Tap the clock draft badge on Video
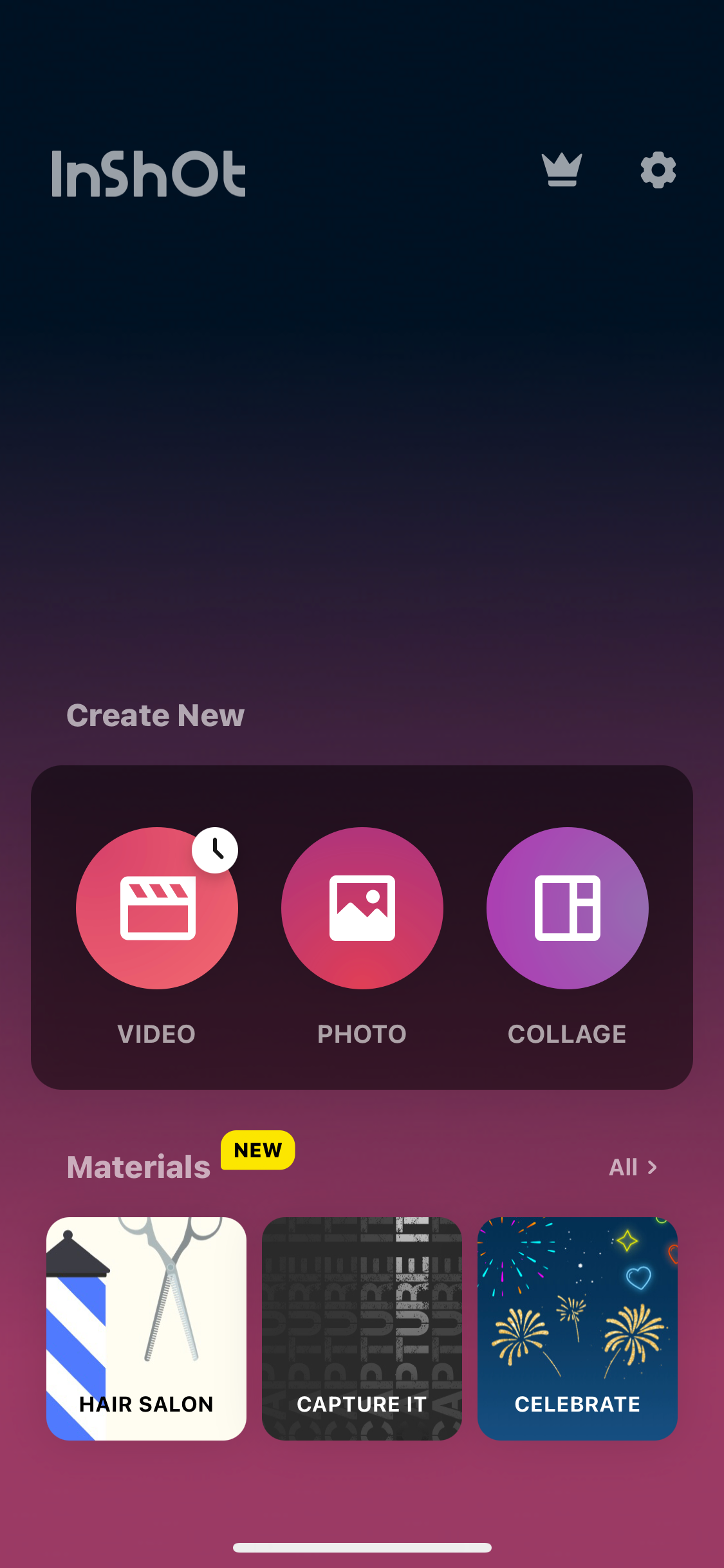Image resolution: width=724 pixels, height=1568 pixels. coord(214,850)
